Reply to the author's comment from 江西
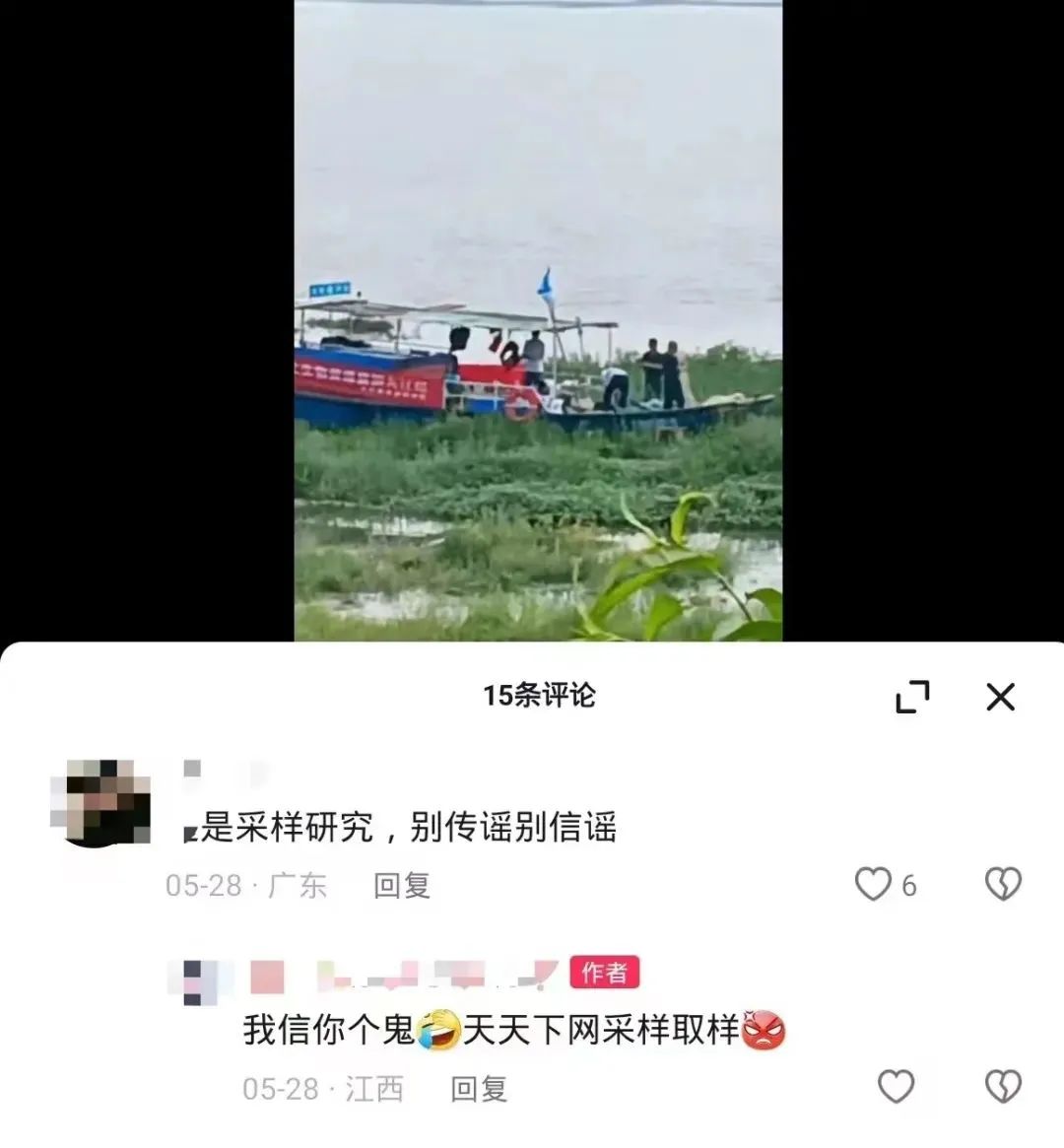This screenshot has height=1148, width=1064. tap(479, 1088)
